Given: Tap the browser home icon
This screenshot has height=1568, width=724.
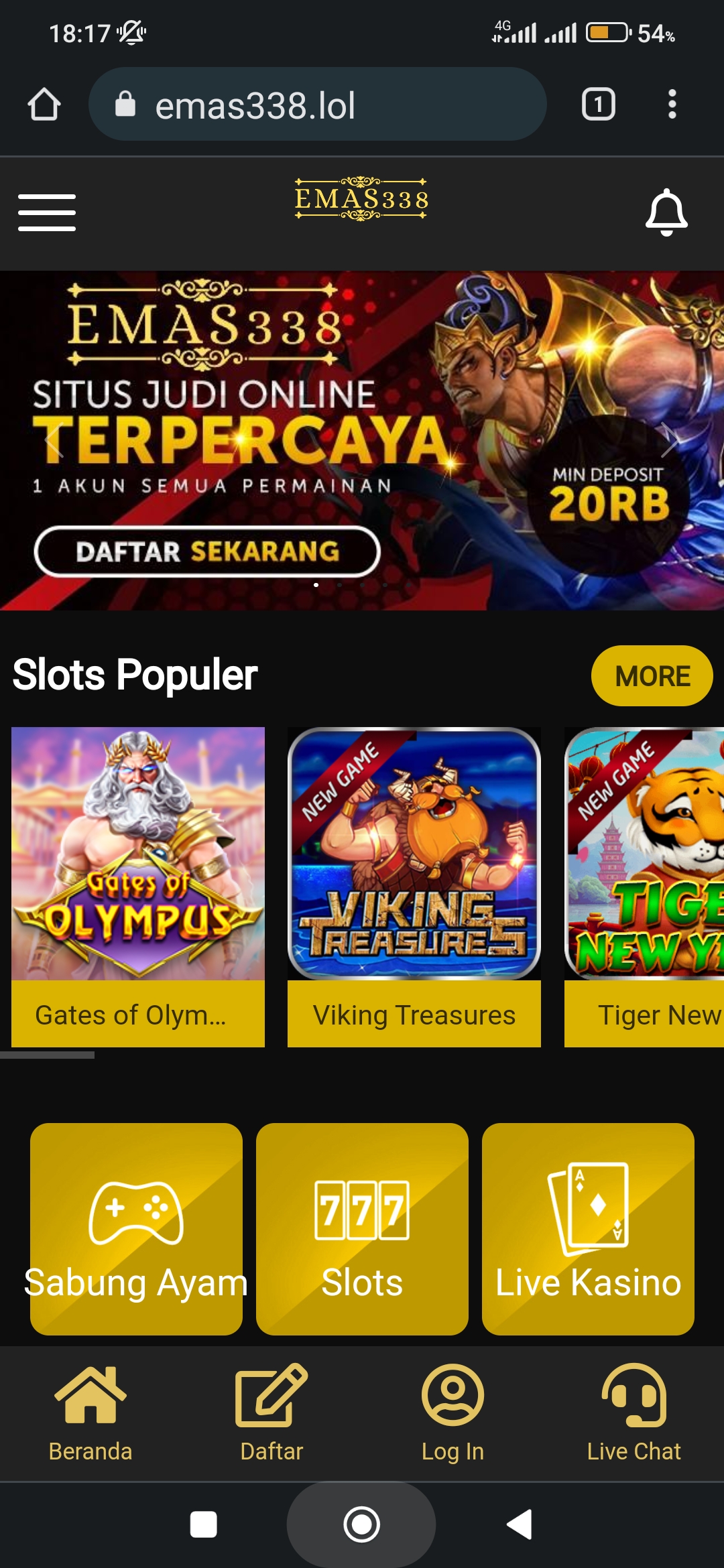Looking at the screenshot, I should [44, 105].
